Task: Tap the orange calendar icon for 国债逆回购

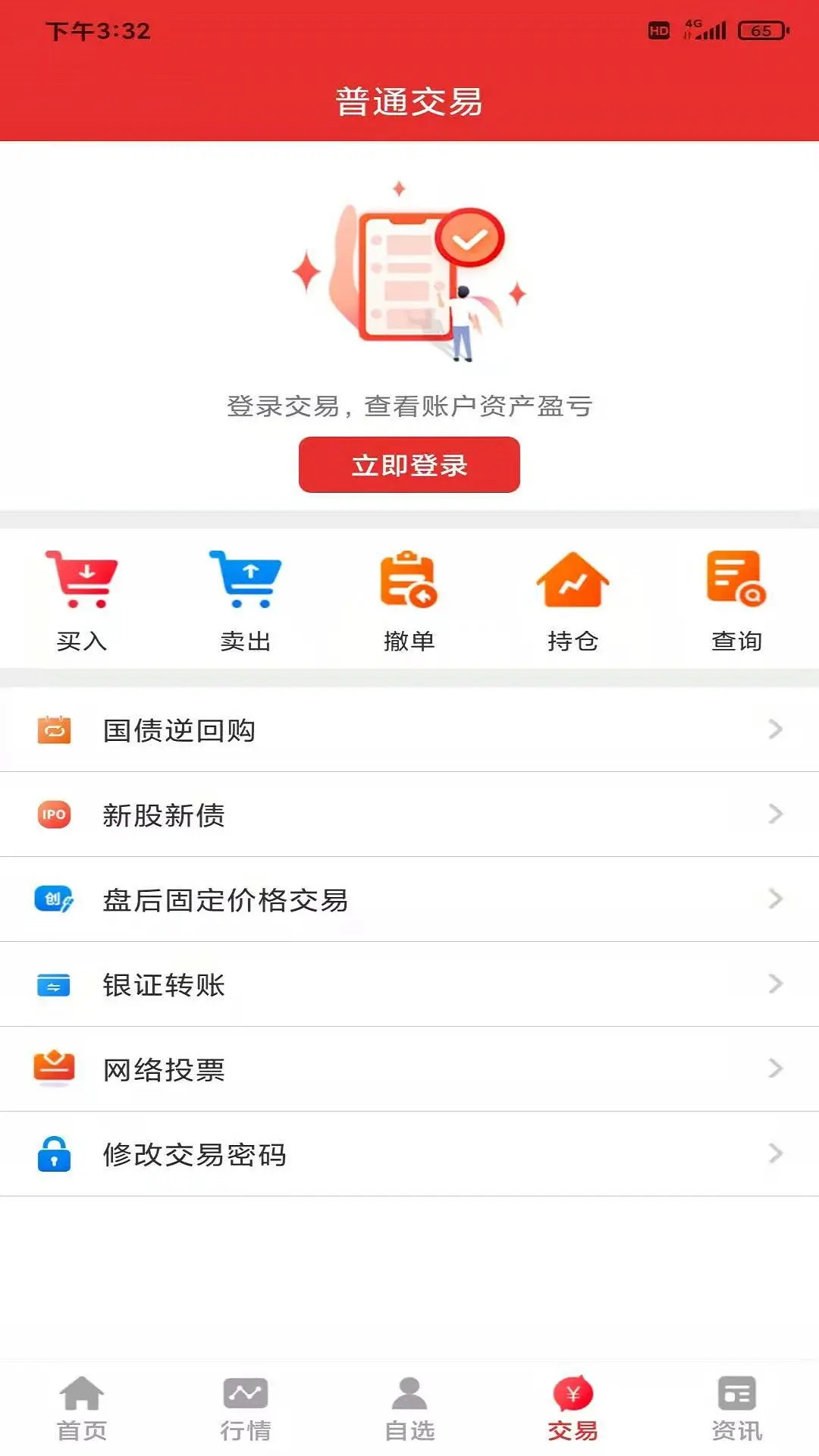Action: [x=54, y=730]
